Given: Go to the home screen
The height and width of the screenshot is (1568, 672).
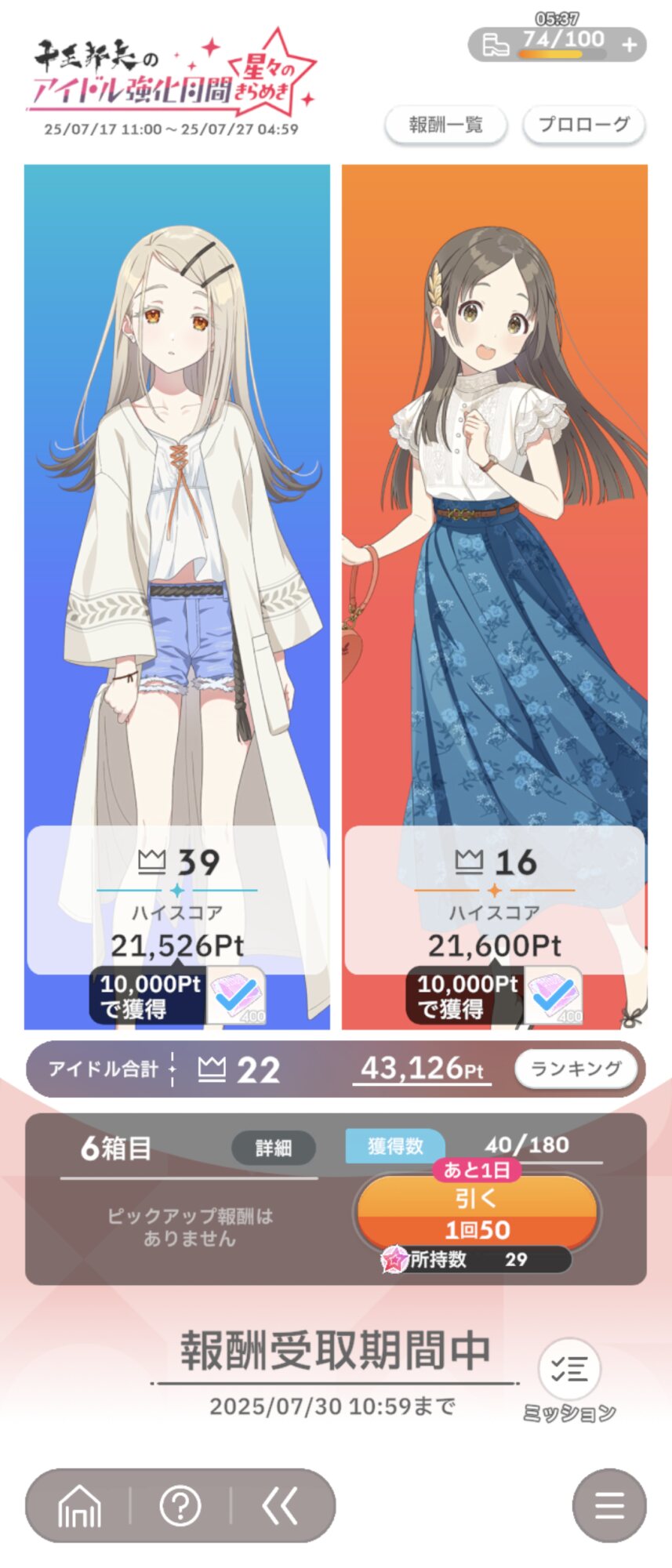Looking at the screenshot, I should pos(80,1506).
